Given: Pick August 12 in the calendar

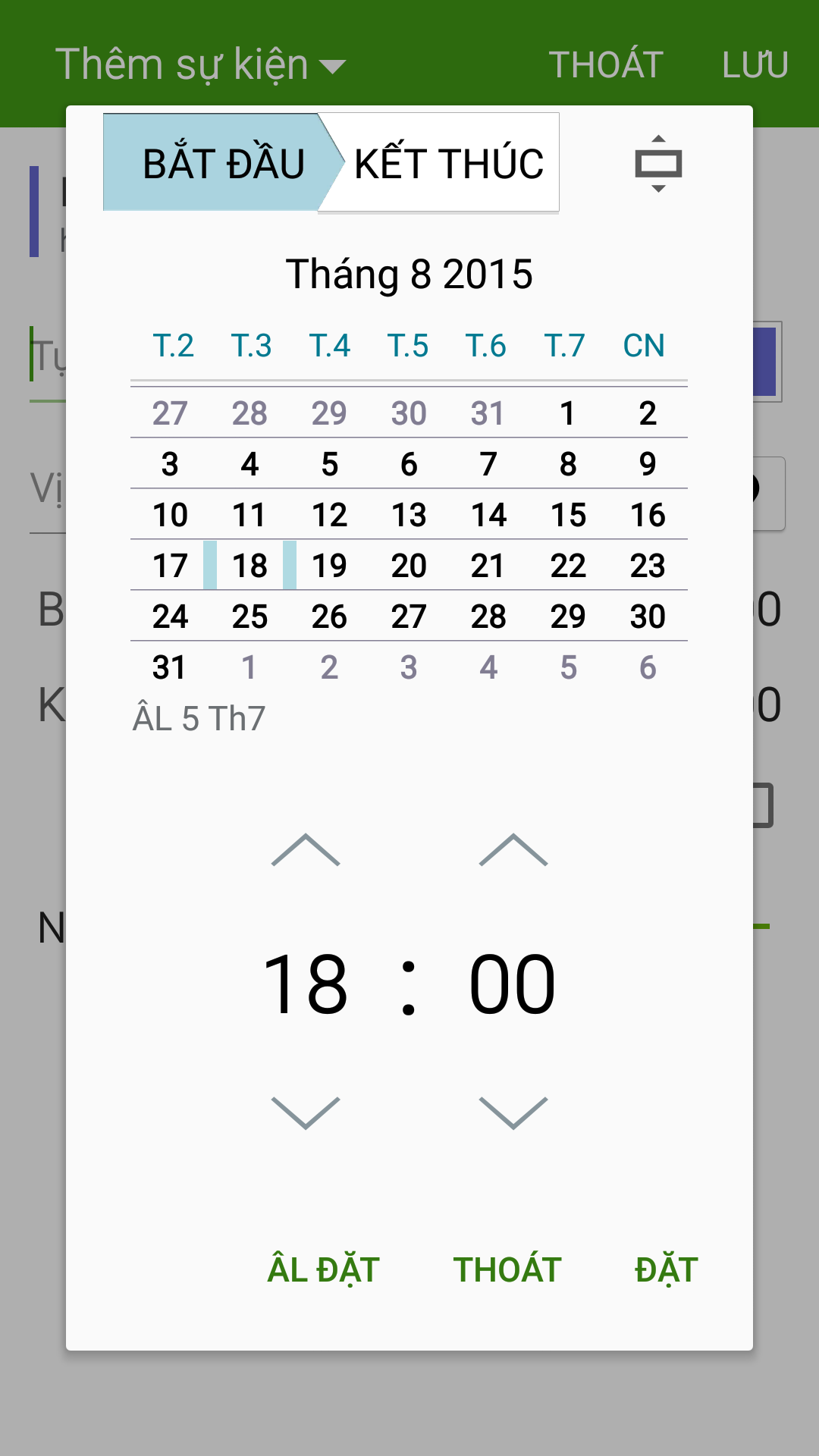Looking at the screenshot, I should point(329,515).
